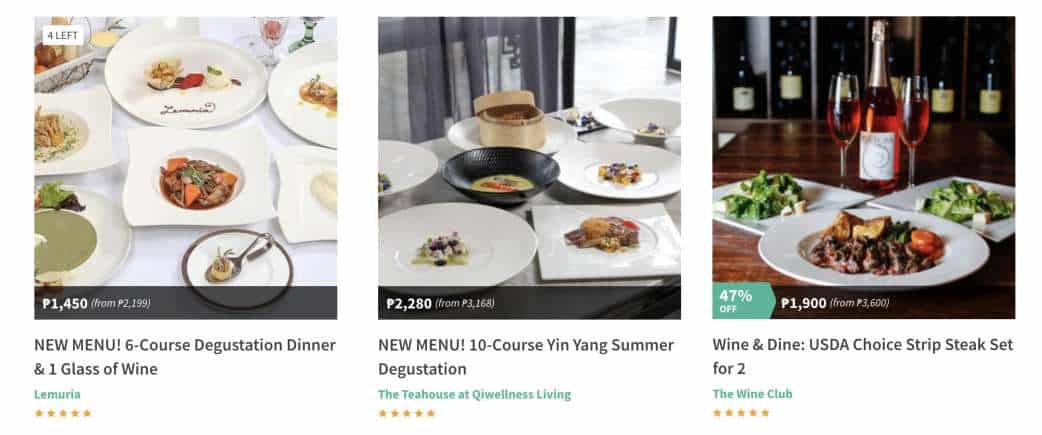
Task: Visit the Lemuria restaurant page
Action: point(57,394)
